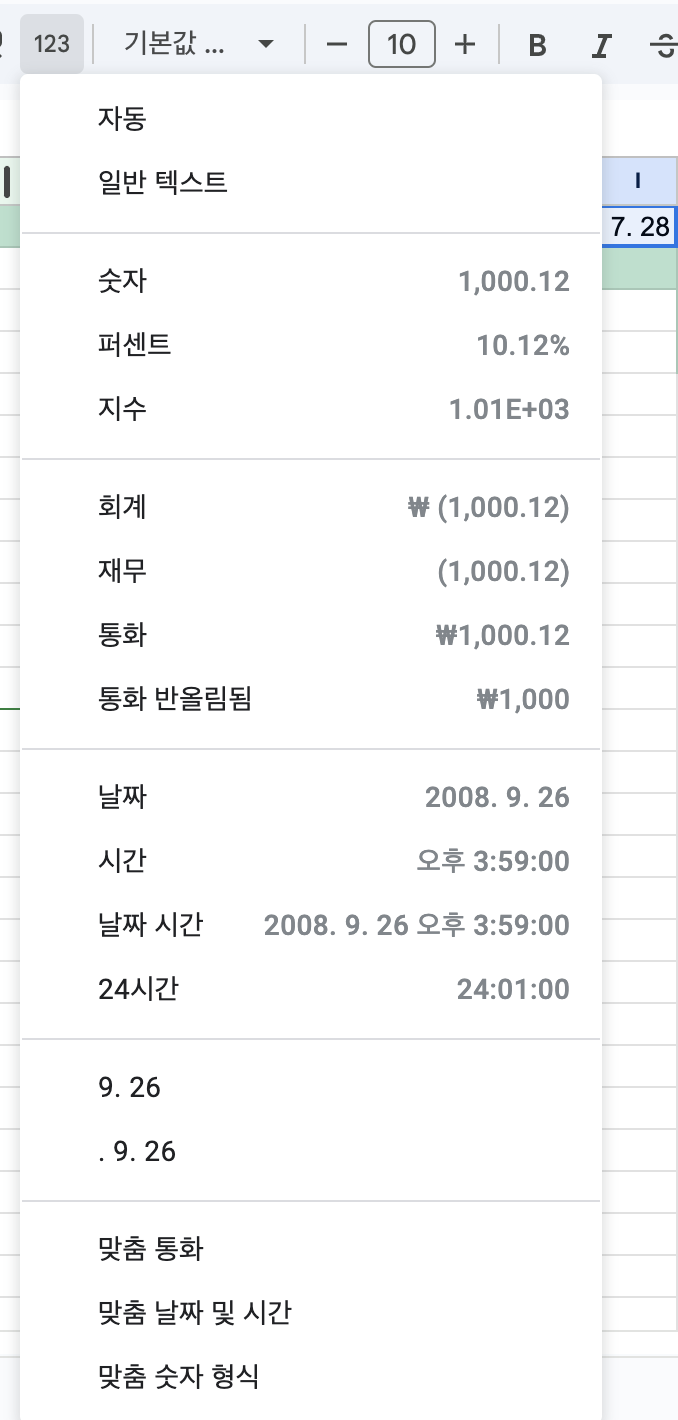Increase font size with plus button
Screen dimensions: 678x1420
coord(464,45)
